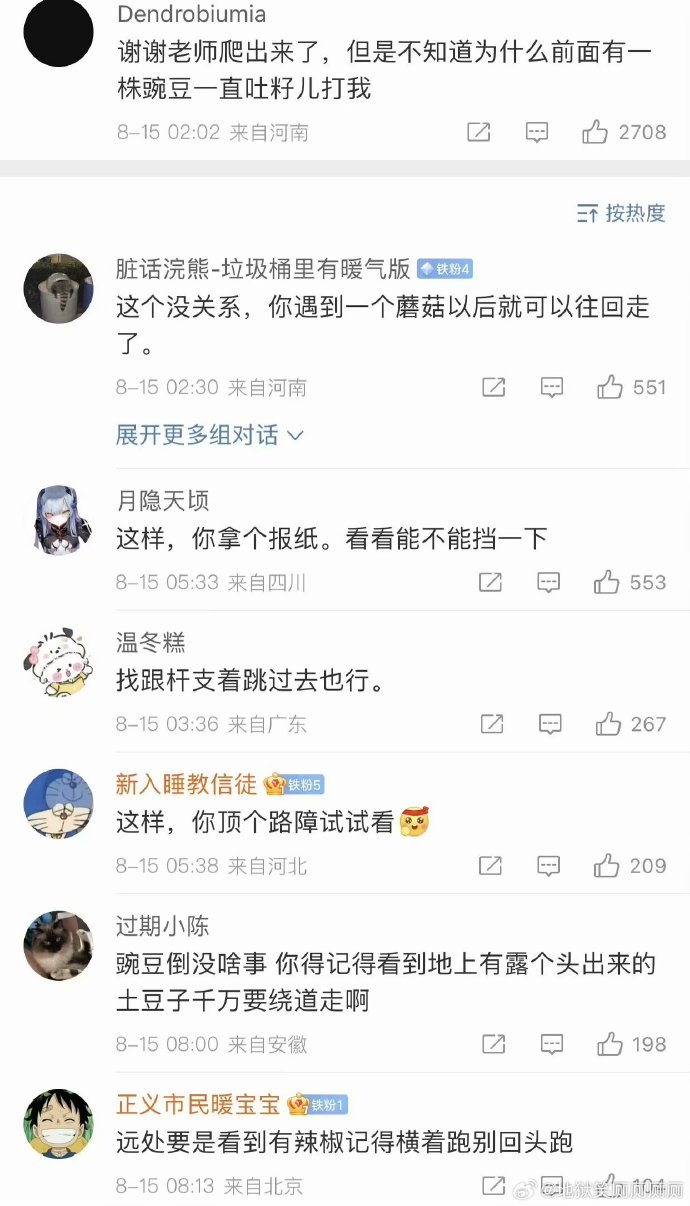Open 脏话浣熊-垃圾桶里有暖气版 profile name

point(263,268)
